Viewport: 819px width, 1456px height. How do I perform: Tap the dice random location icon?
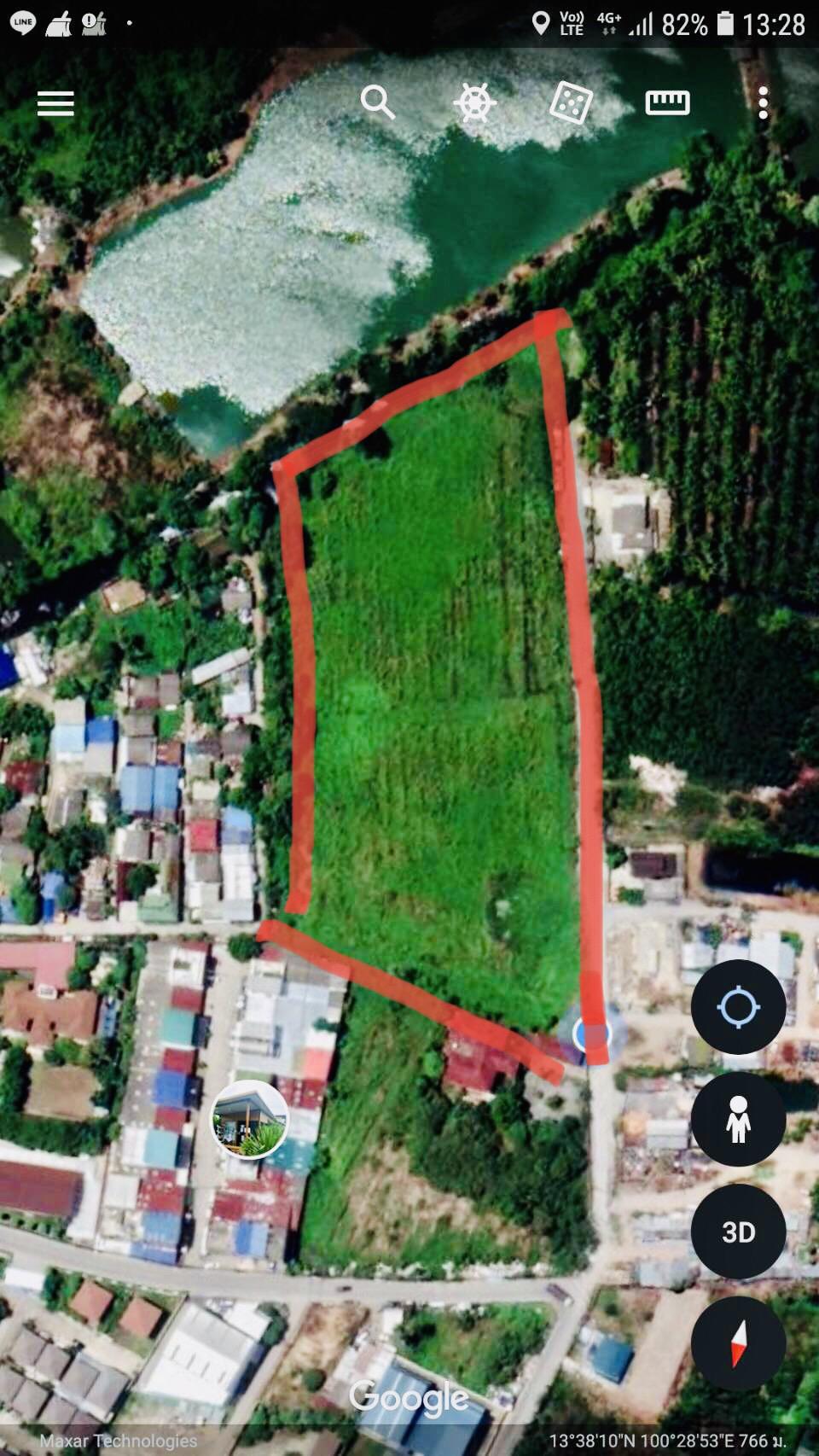[571, 102]
